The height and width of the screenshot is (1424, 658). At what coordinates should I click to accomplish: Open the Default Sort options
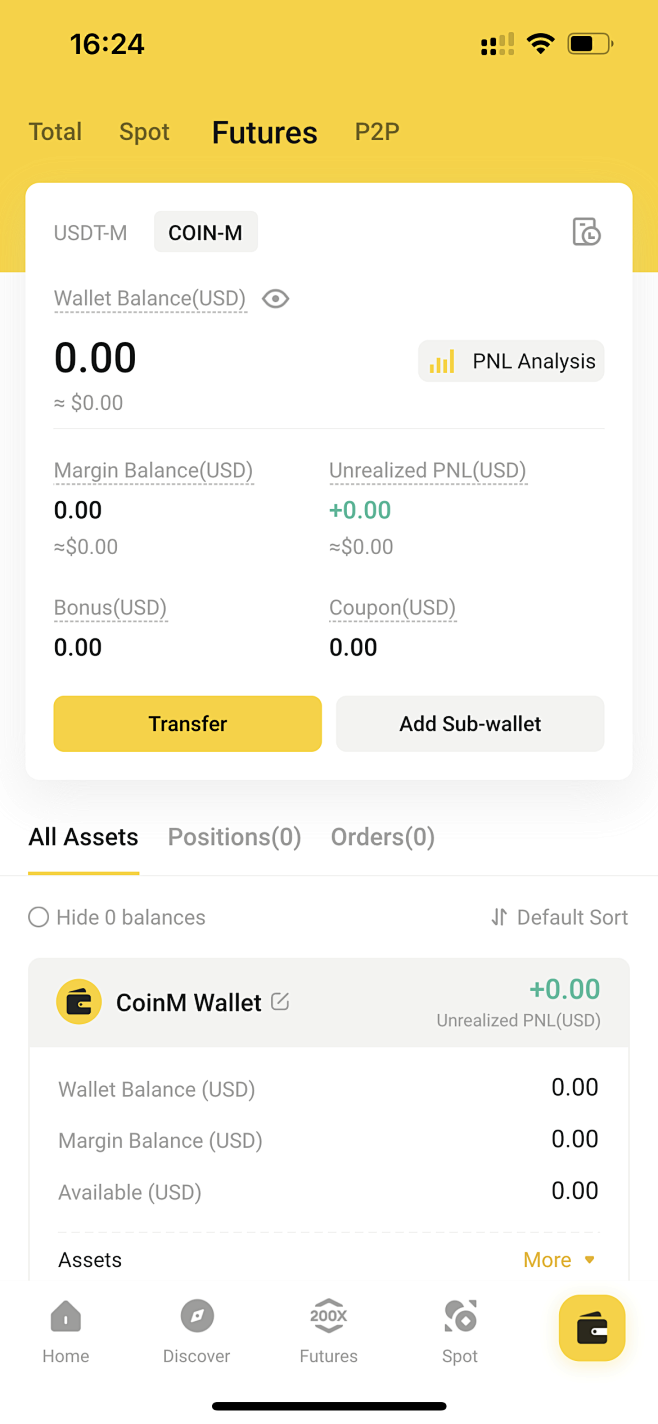(559, 918)
